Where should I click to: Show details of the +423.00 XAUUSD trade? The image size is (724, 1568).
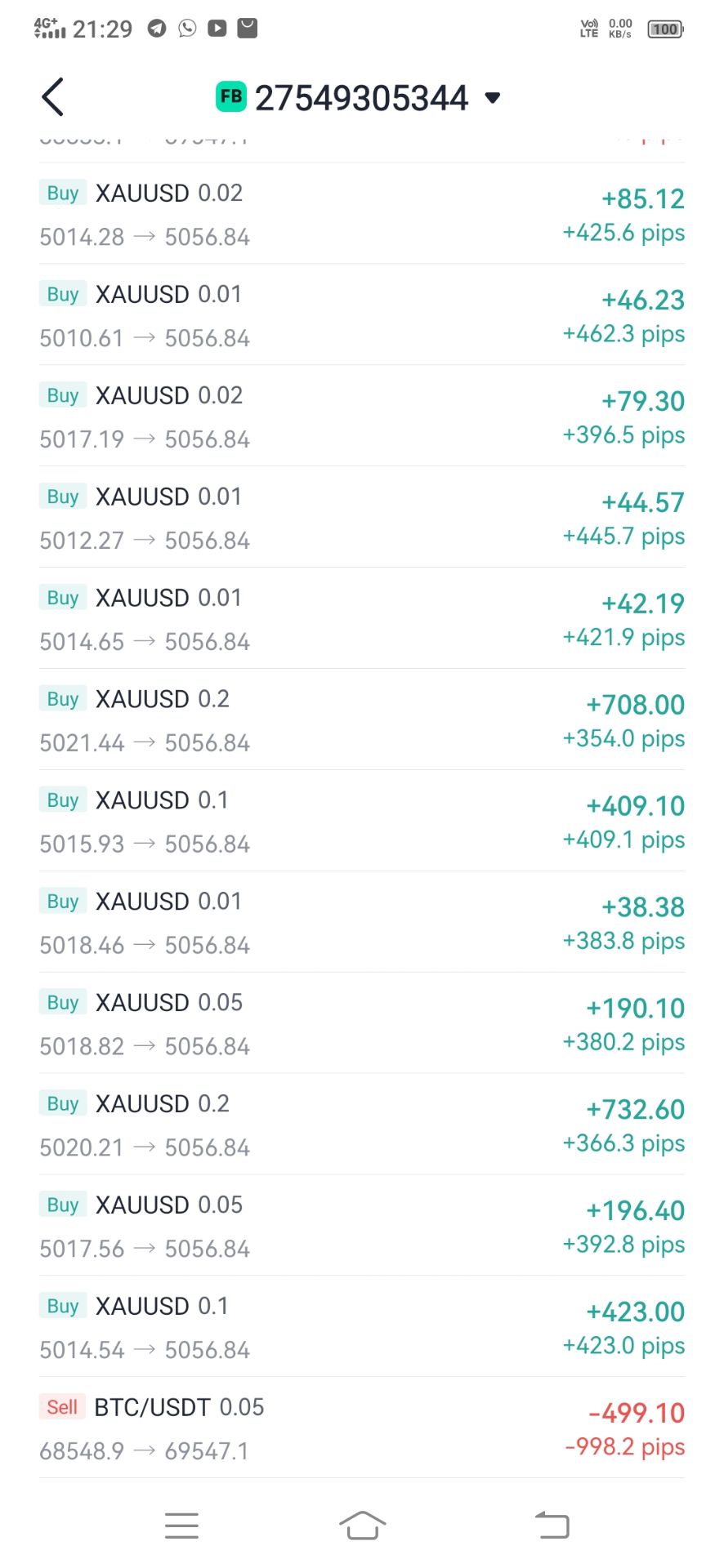[361, 1328]
